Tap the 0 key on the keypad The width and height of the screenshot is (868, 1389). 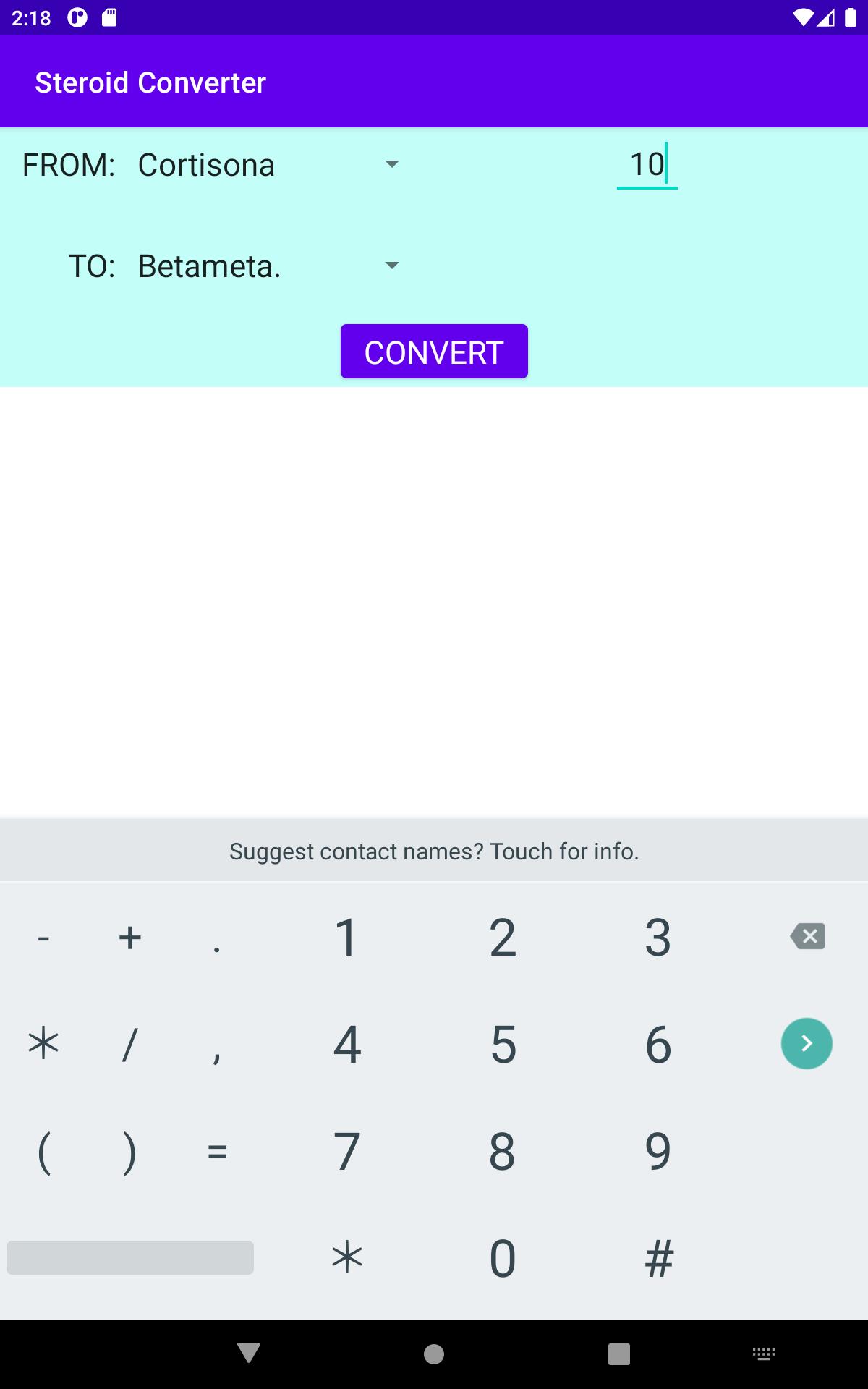(x=503, y=1258)
